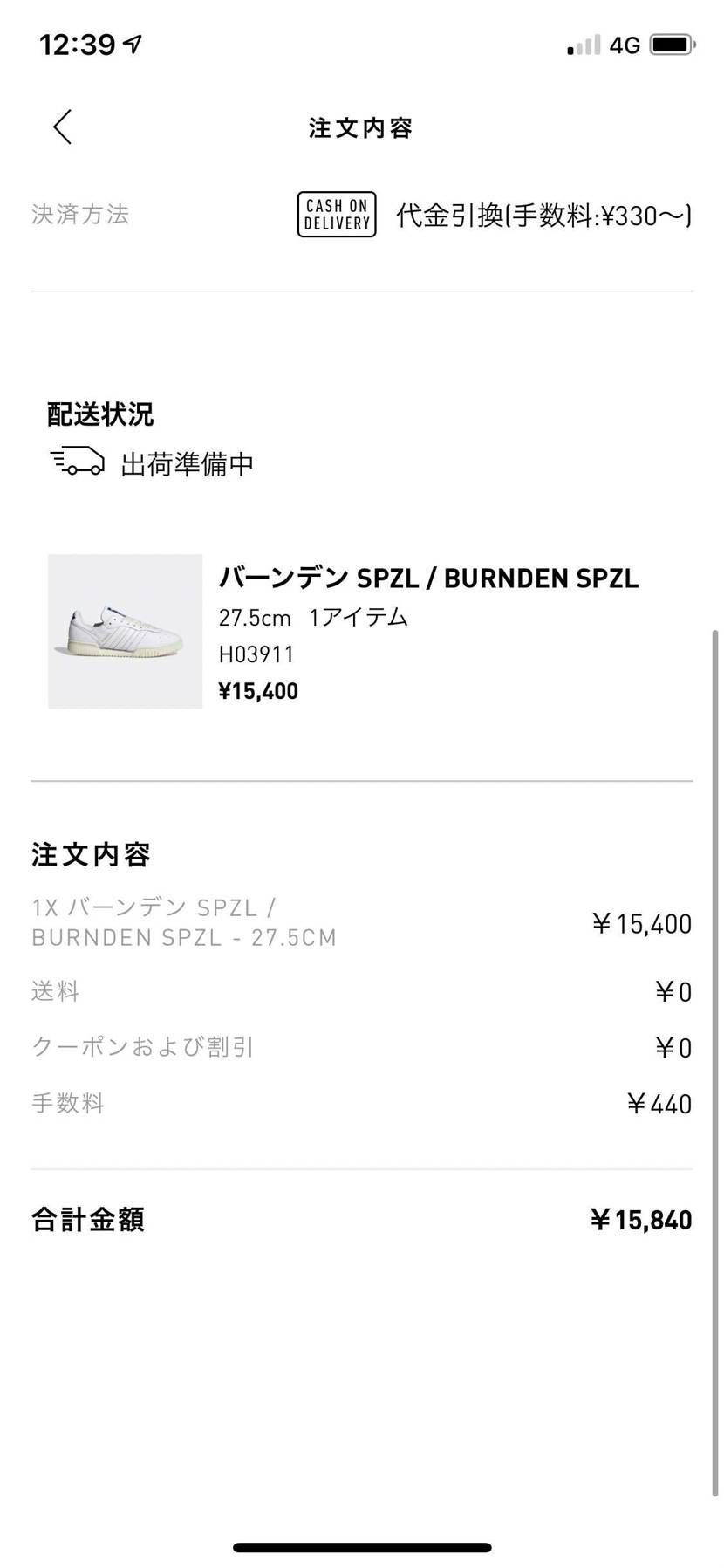
Task: Expand the クーポンおよび割引 discount row
Action: pyautogui.click(x=141, y=1047)
